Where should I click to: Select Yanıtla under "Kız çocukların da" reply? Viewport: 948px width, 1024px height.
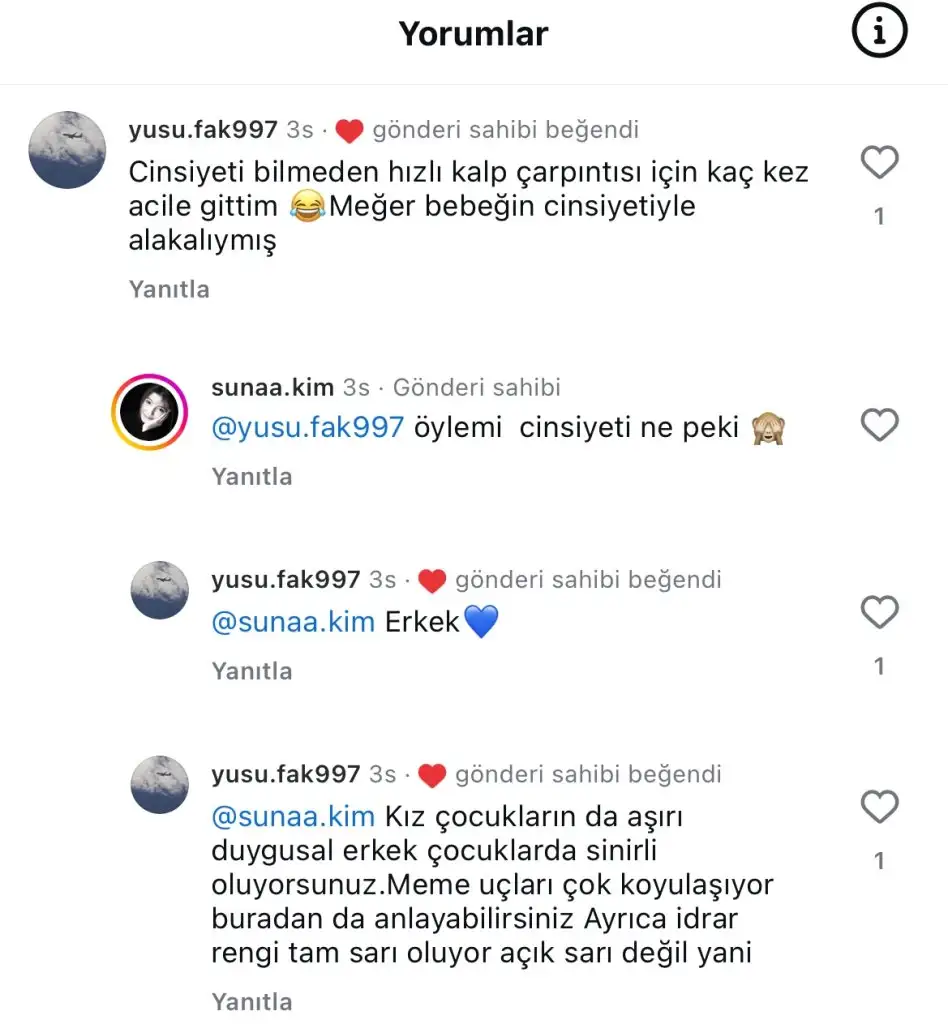point(252,1001)
